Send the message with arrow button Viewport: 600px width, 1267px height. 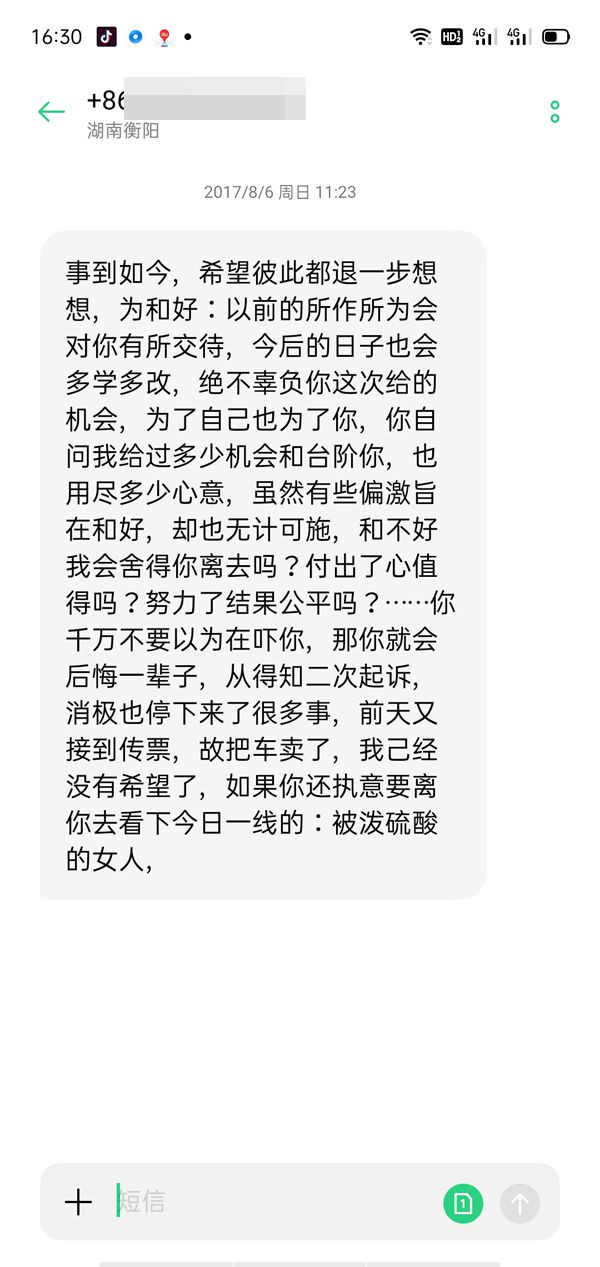point(520,1203)
